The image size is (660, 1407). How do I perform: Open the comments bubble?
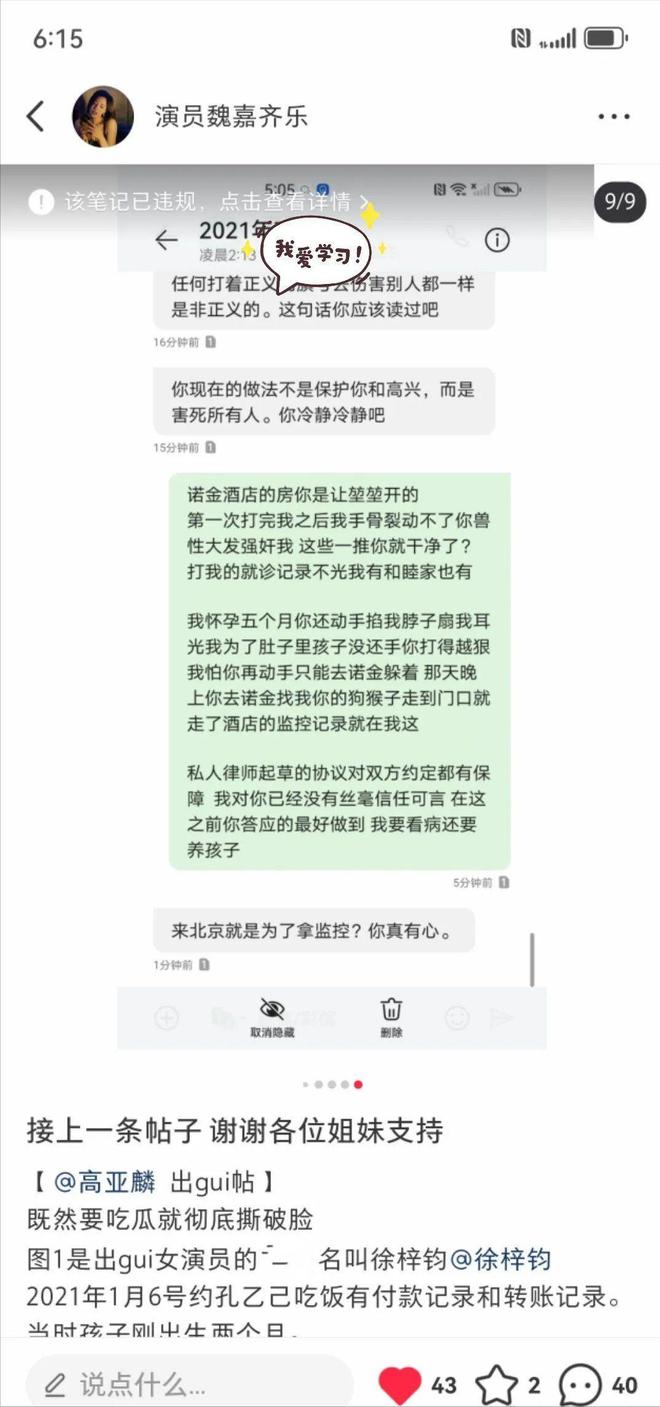click(580, 1384)
